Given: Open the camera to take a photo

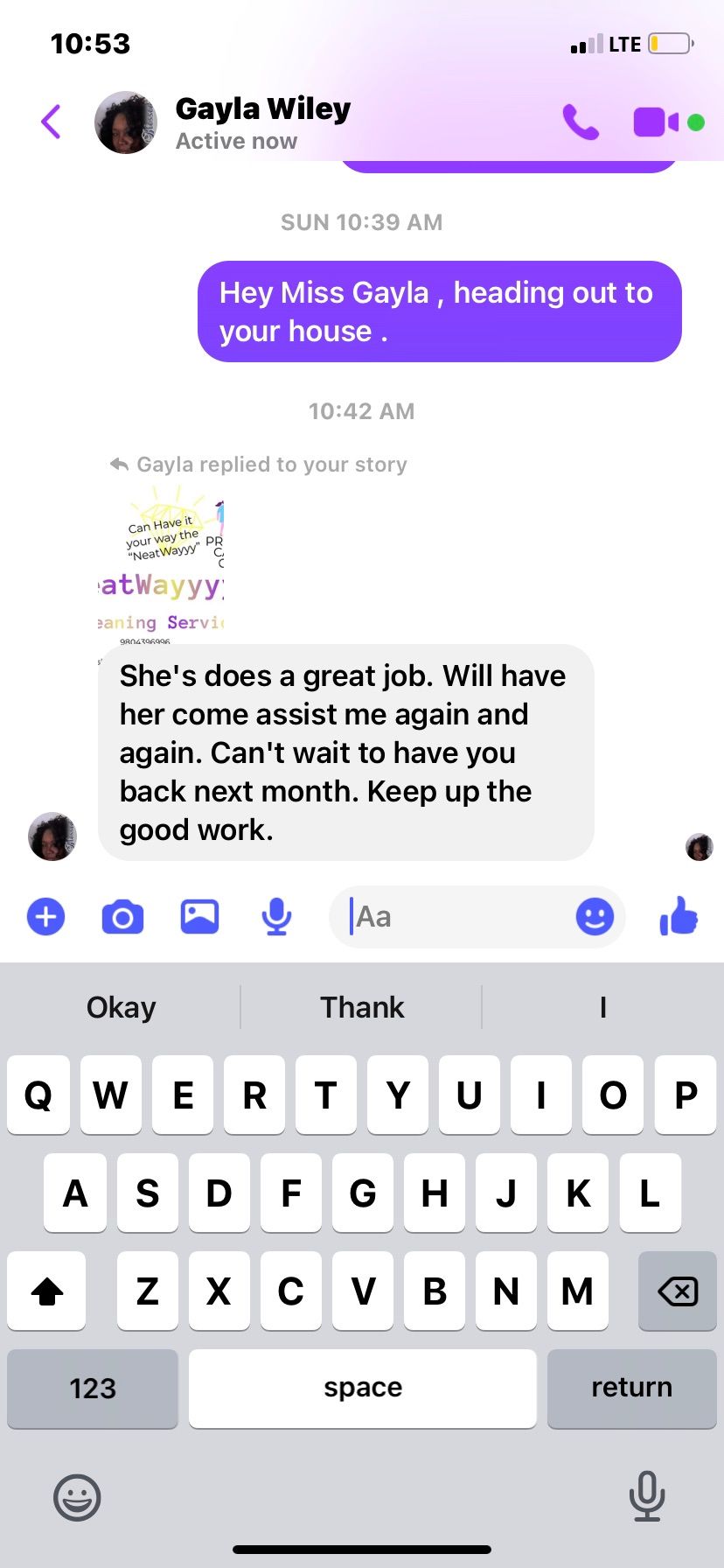Looking at the screenshot, I should (122, 917).
